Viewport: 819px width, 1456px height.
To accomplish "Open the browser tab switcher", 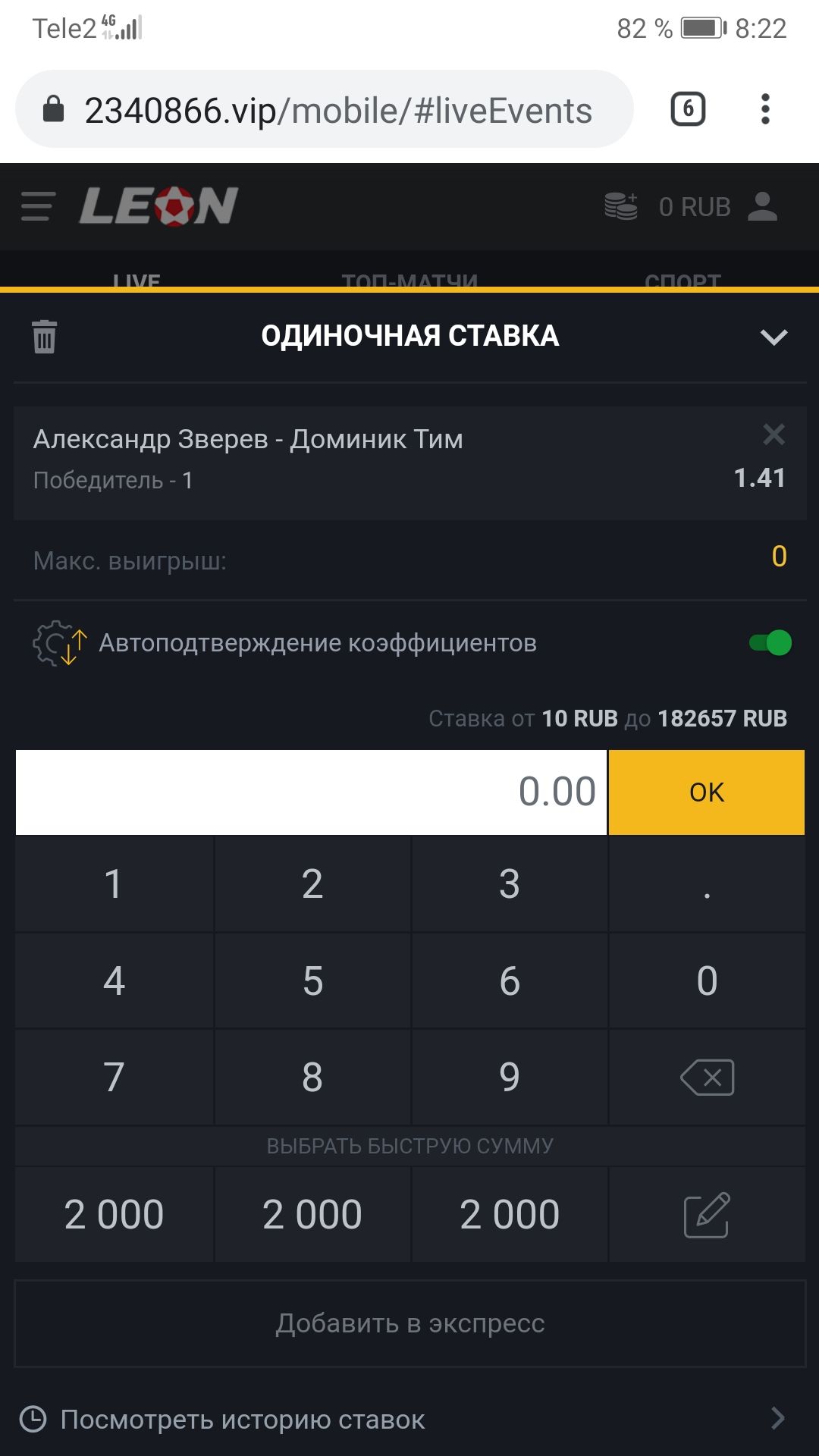I will (x=688, y=109).
